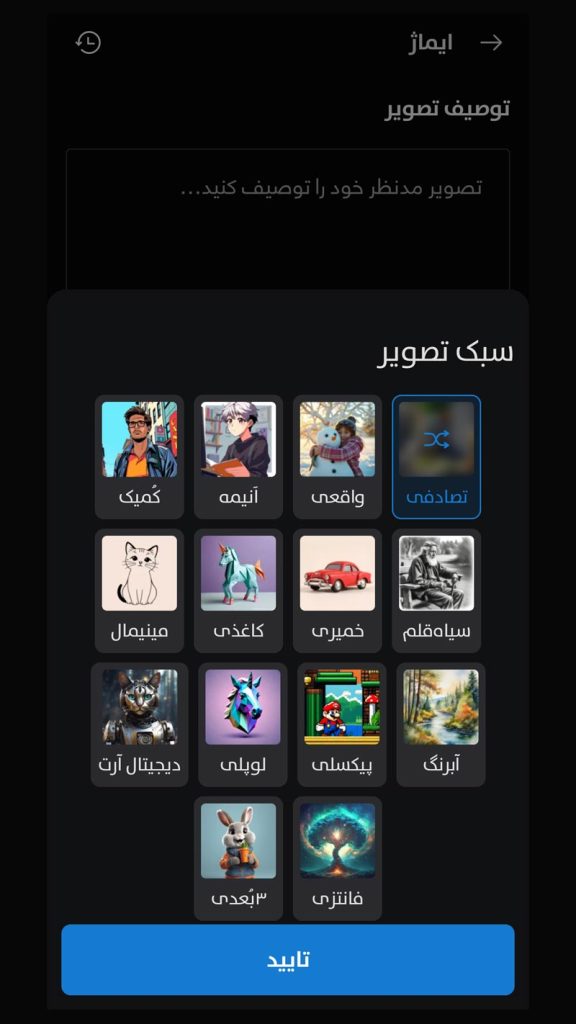Pick the آنیمه anime style
576x1024 pixels.
238,456
